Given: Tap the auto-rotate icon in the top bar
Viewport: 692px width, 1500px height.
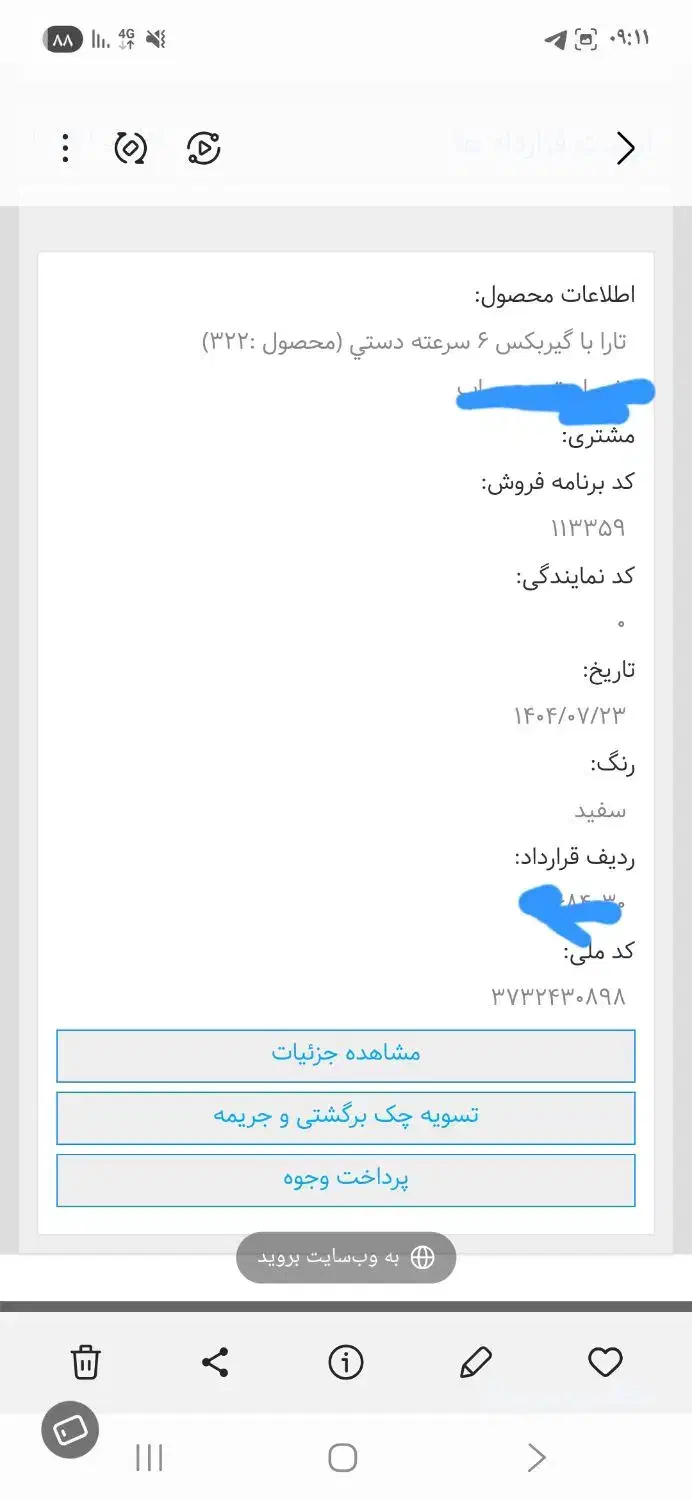Looking at the screenshot, I should tap(131, 148).
